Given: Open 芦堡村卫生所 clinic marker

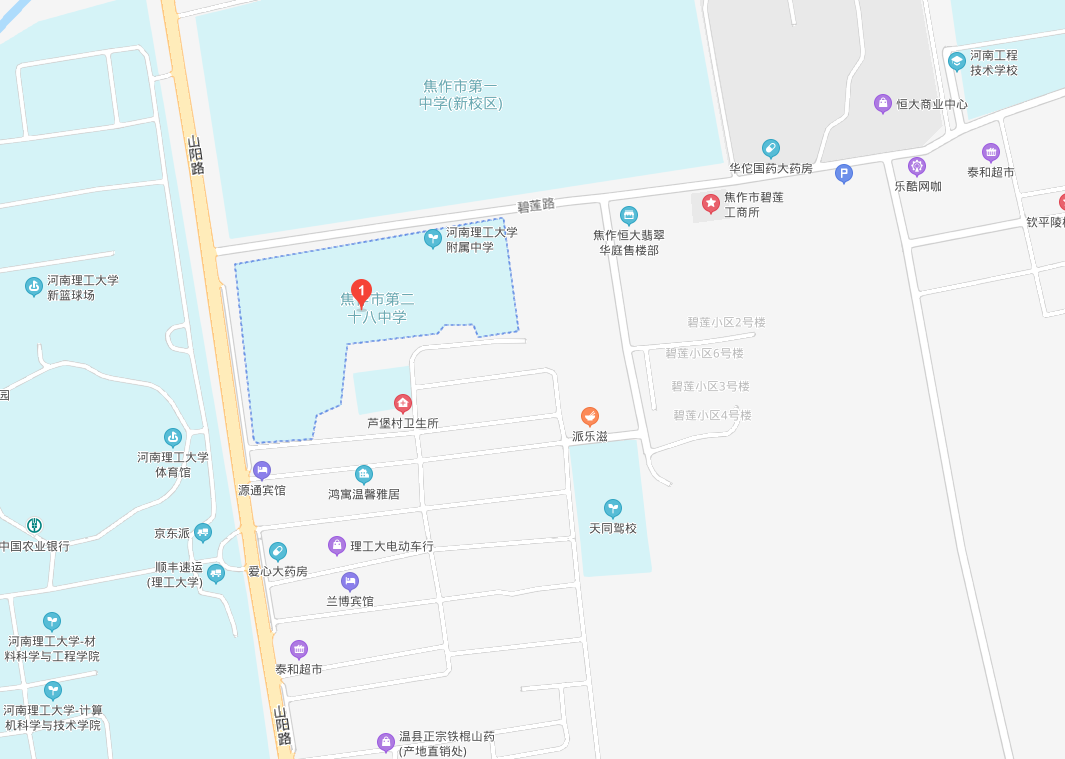Looking at the screenshot, I should [x=402, y=404].
